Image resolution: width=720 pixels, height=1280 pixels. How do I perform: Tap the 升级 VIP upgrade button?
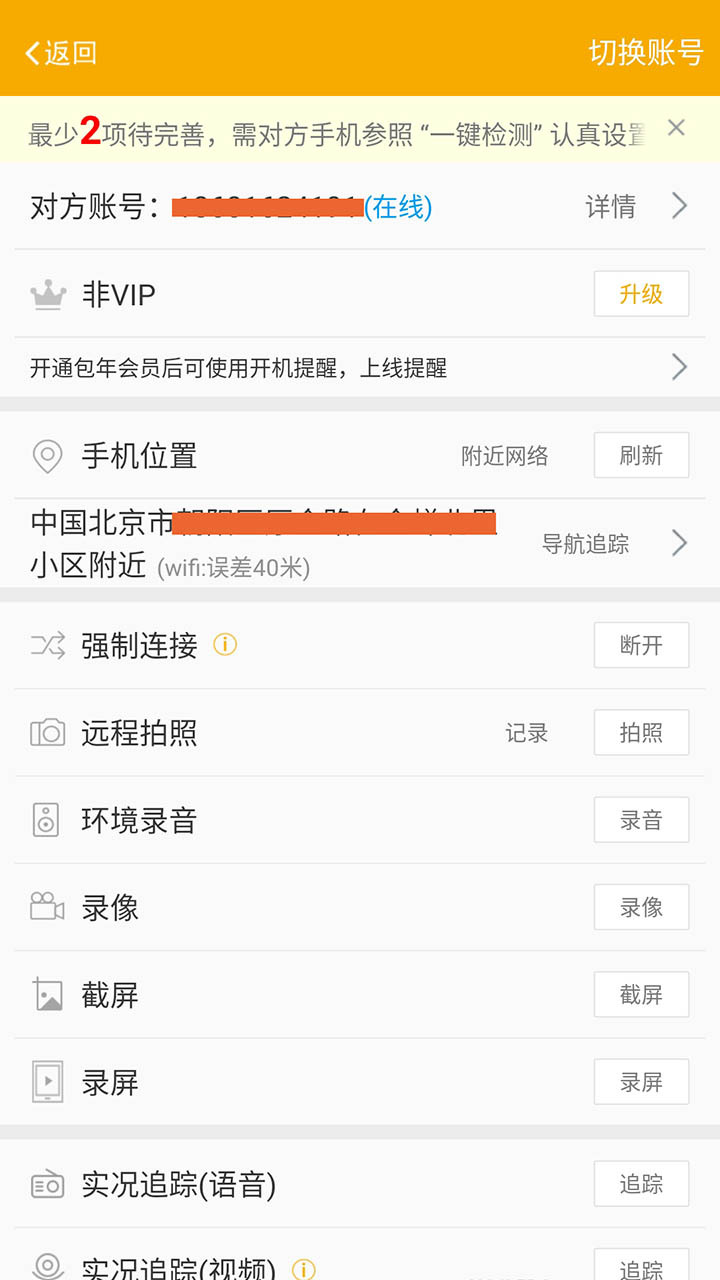[641, 294]
